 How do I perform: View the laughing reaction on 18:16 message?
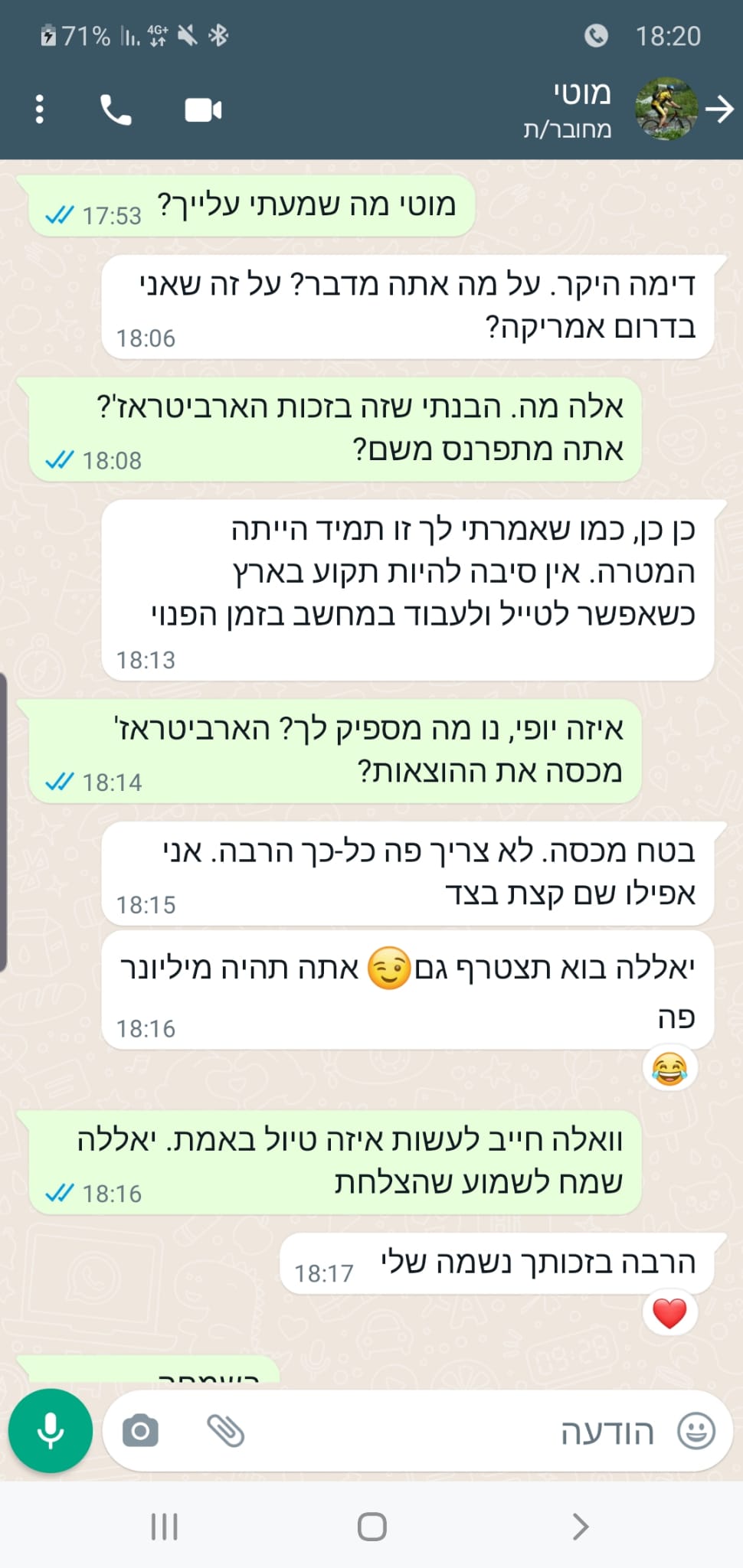pos(669,1069)
